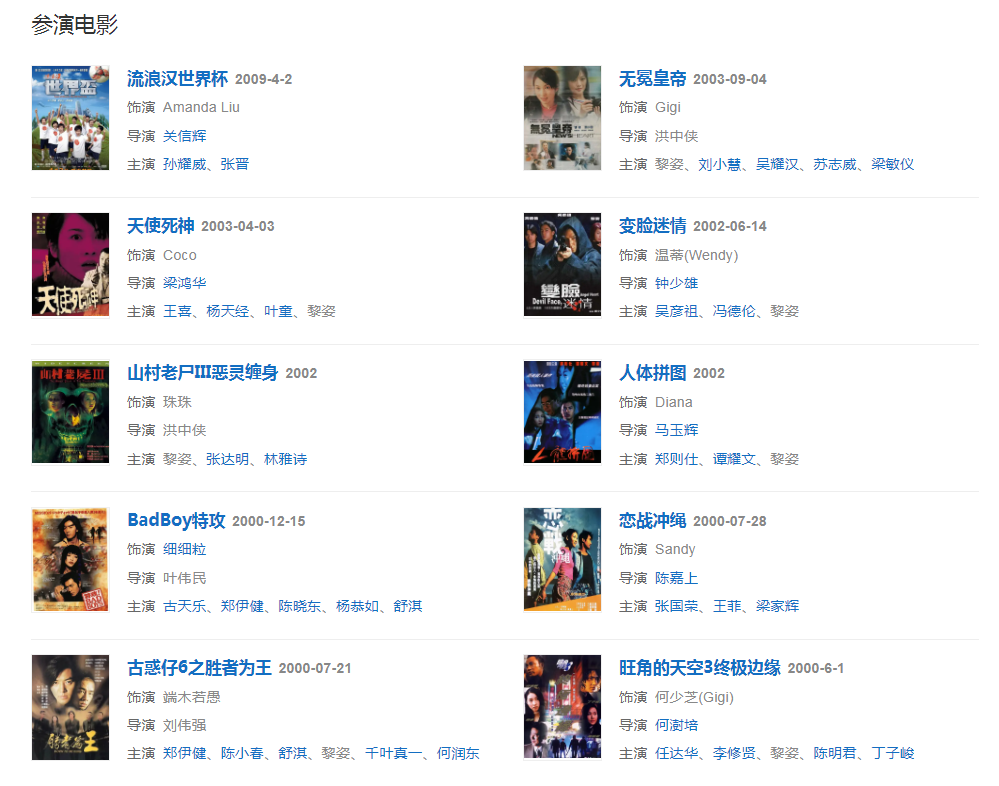
Task: Open the movie title 古惑仔6之胜者为王
Action: [x=199, y=668]
